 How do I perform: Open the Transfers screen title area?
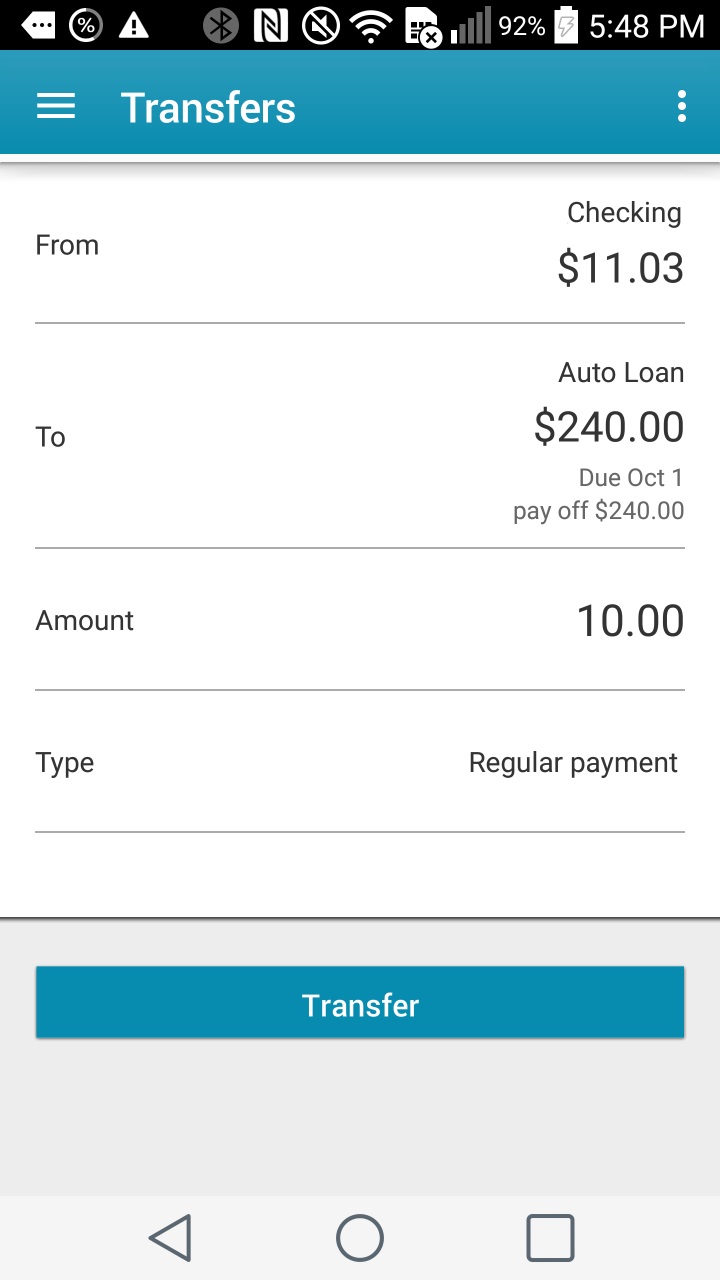point(208,105)
